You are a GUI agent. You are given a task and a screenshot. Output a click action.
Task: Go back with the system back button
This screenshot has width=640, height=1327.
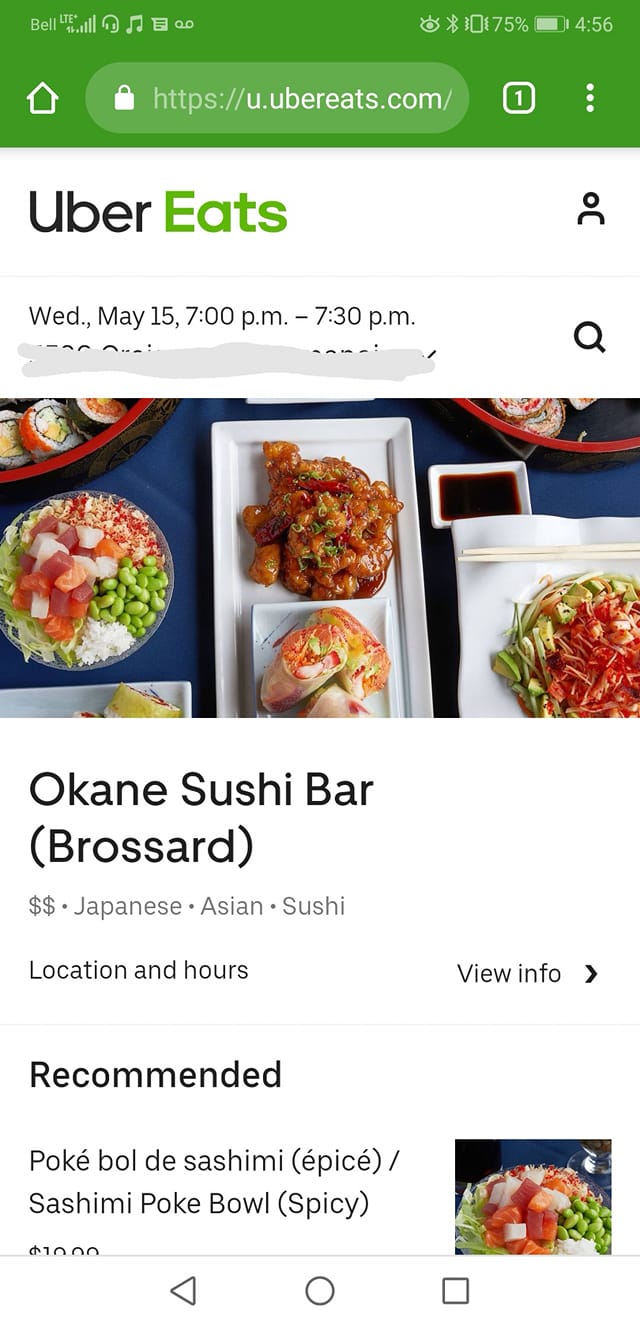click(183, 1291)
